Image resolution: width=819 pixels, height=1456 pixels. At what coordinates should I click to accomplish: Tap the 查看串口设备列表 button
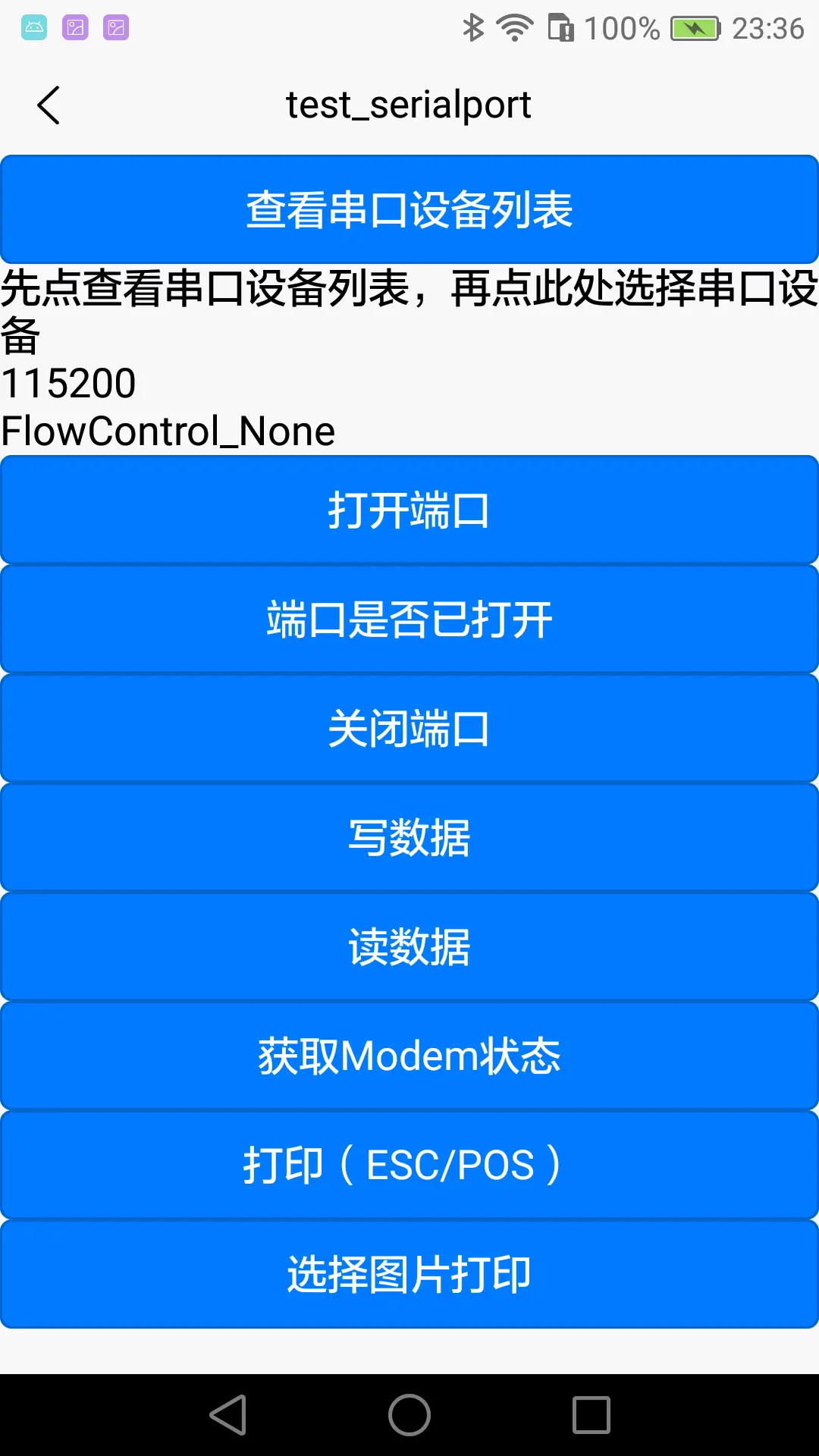point(409,209)
